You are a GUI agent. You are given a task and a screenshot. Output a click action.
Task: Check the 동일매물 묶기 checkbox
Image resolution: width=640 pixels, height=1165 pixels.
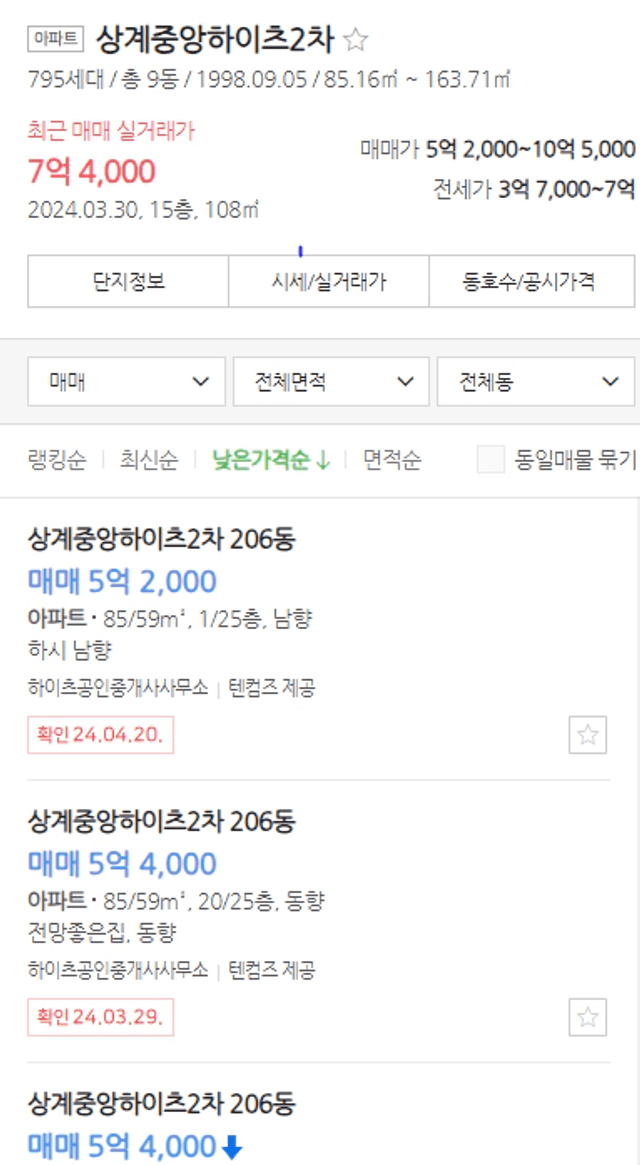point(491,460)
